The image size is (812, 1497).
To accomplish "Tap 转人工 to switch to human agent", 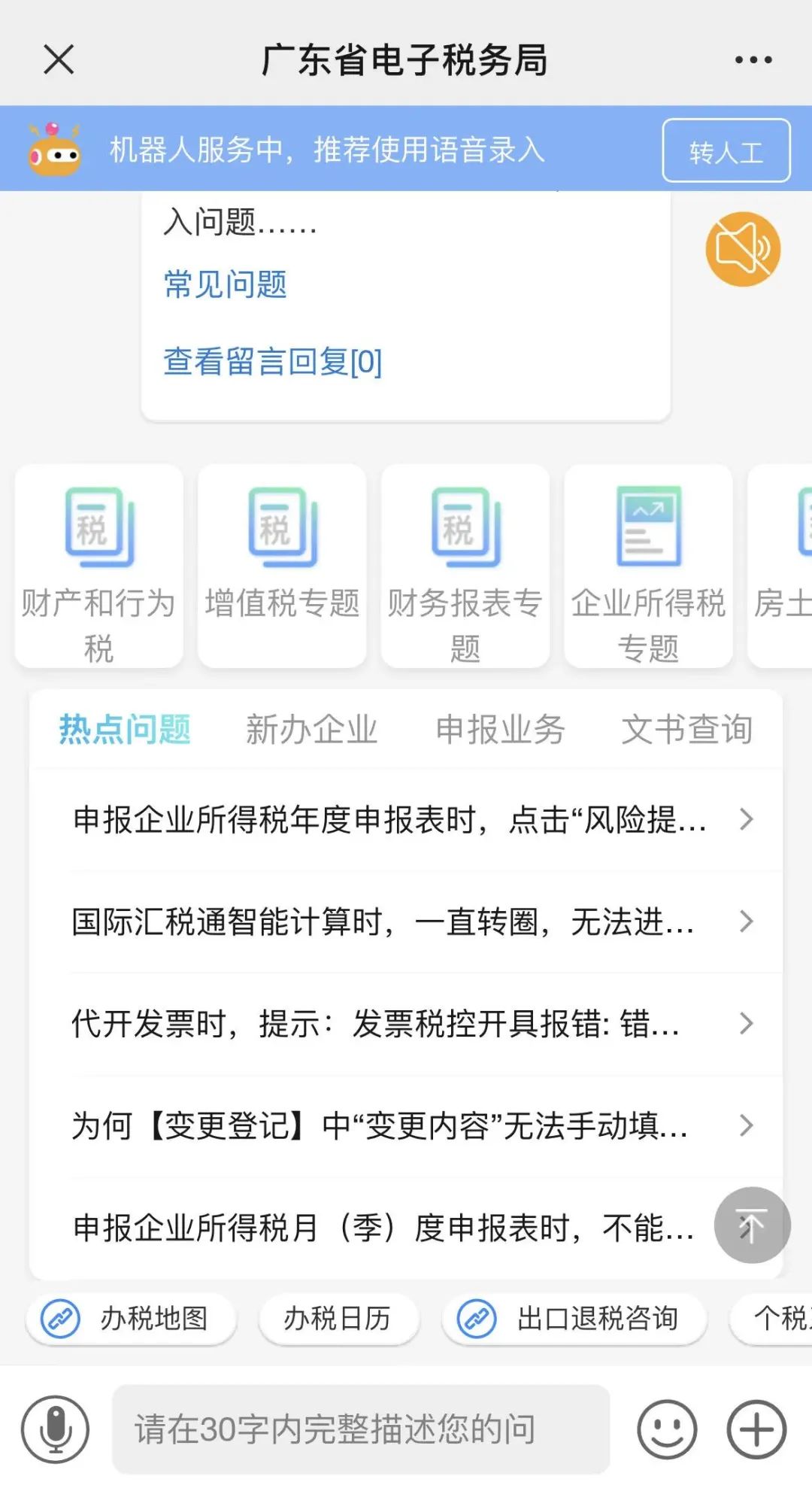I will coord(726,150).
